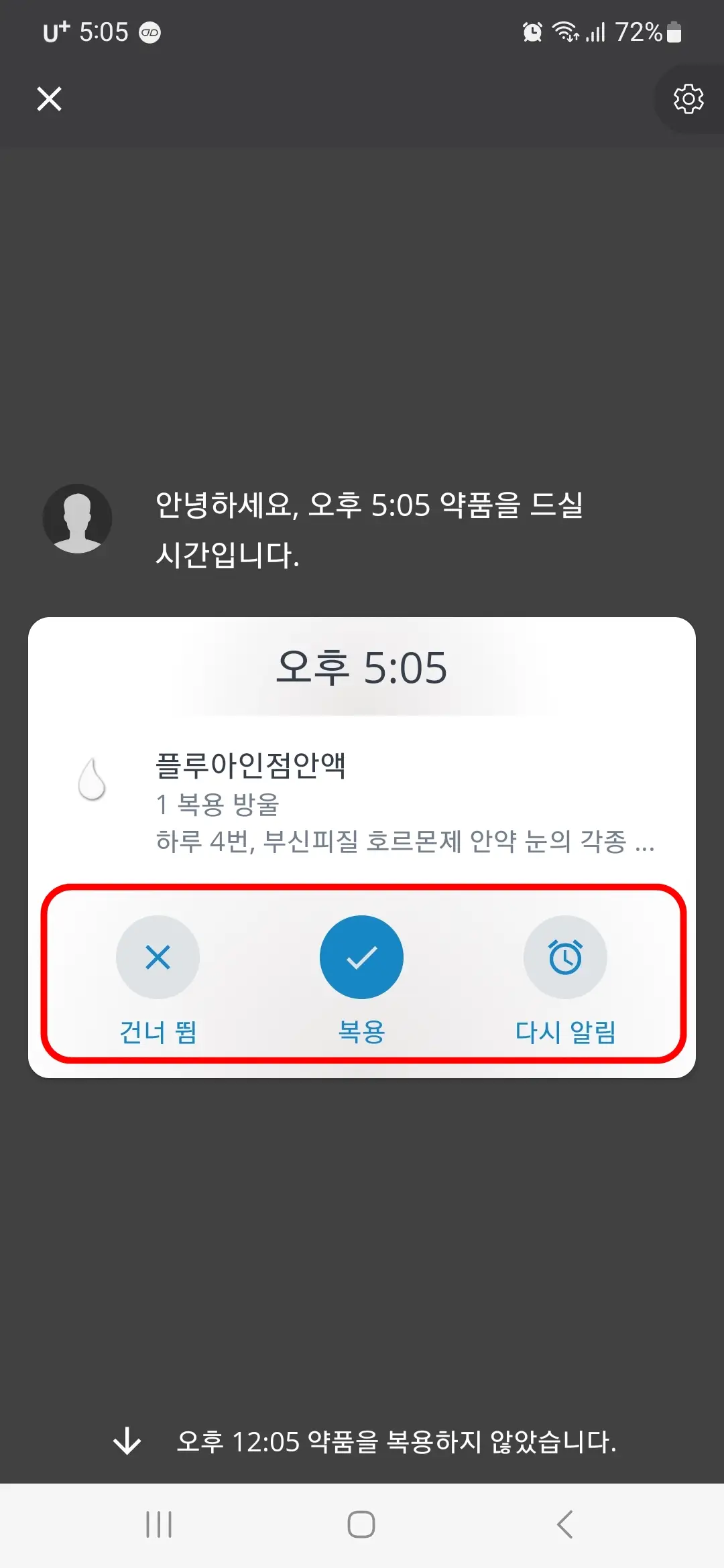Close the reminder with the top-left X
The image size is (724, 1568).
click(49, 99)
